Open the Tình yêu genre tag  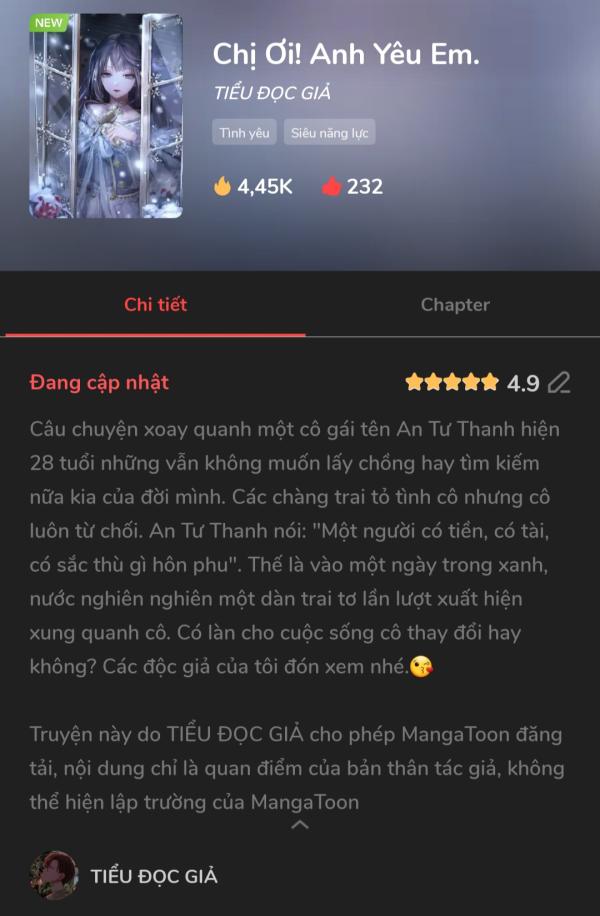click(x=245, y=132)
